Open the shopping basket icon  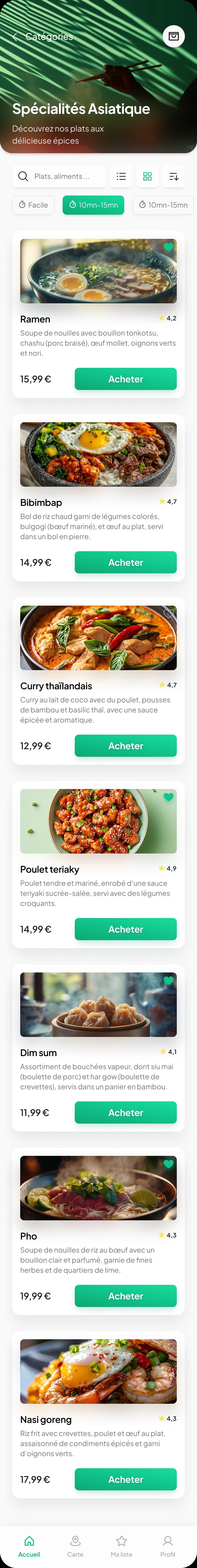coord(174,37)
